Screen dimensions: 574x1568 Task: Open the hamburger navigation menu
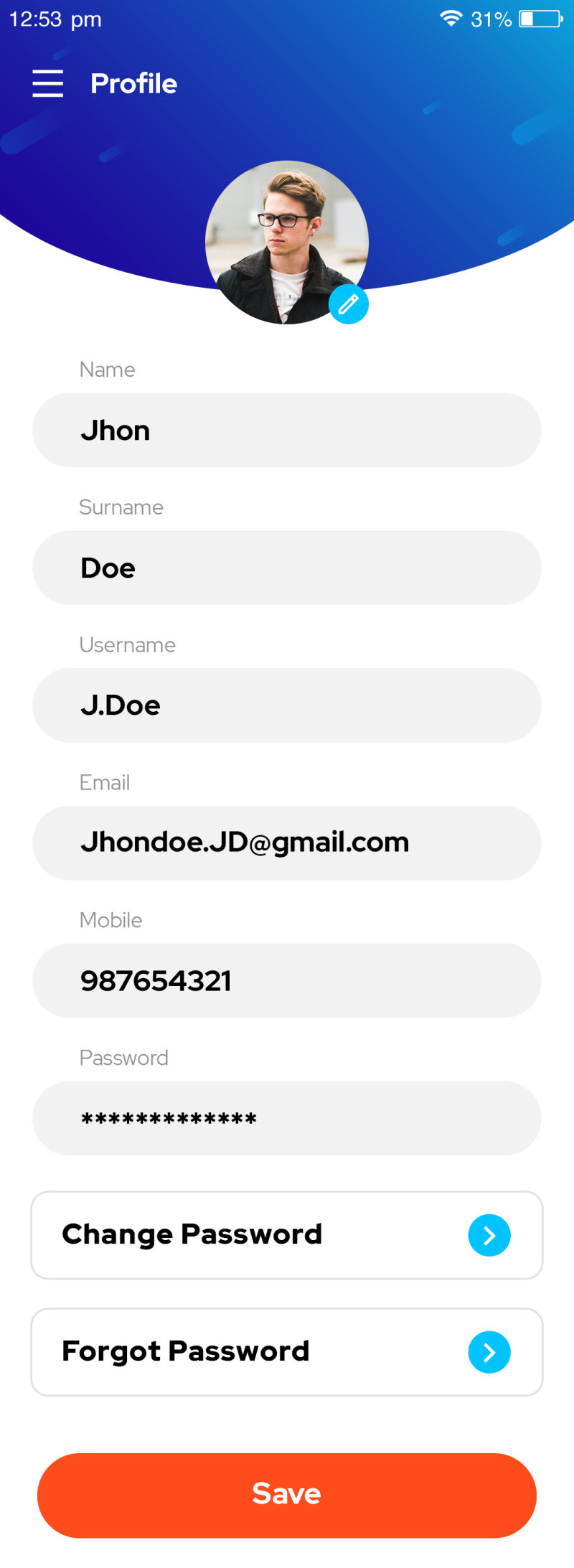point(48,83)
